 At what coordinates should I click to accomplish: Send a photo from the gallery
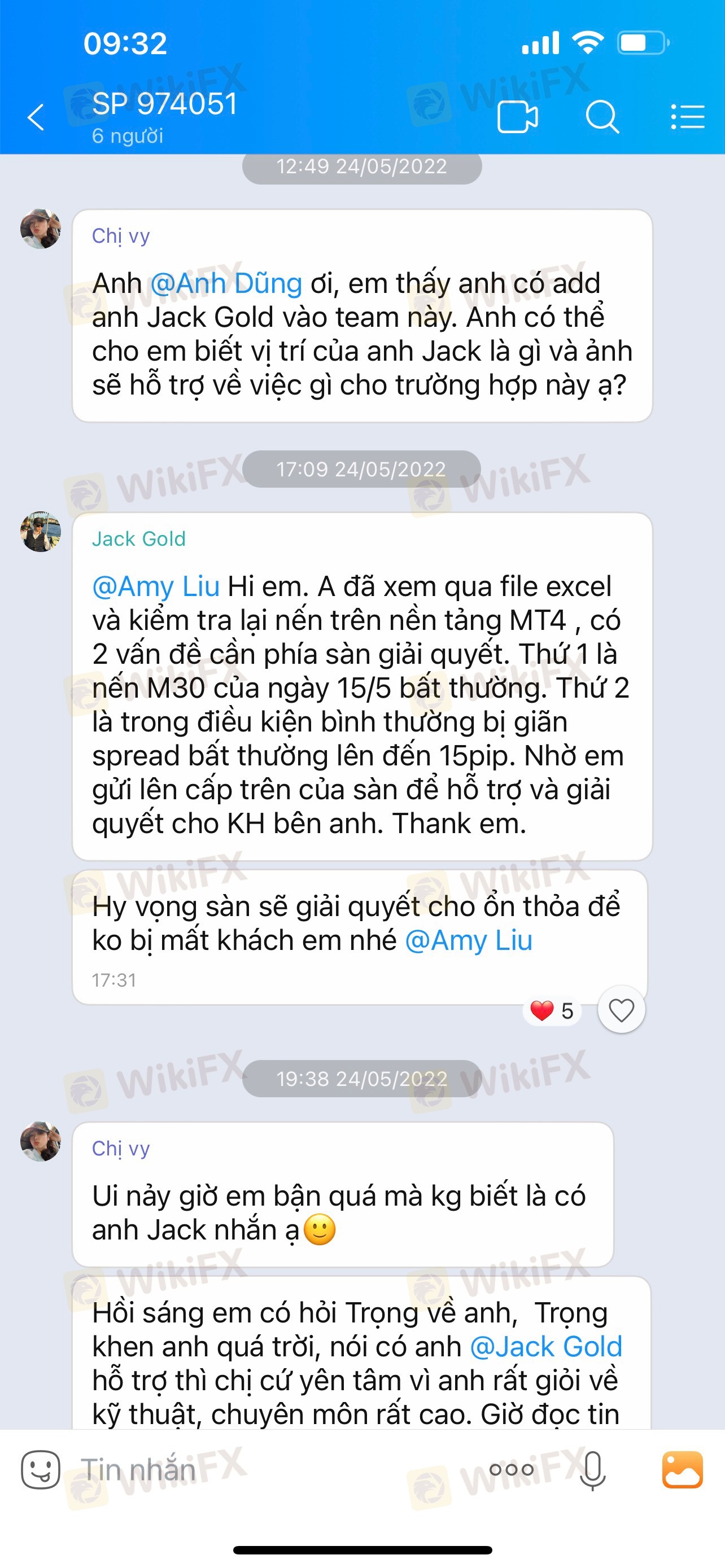pyautogui.click(x=682, y=1470)
